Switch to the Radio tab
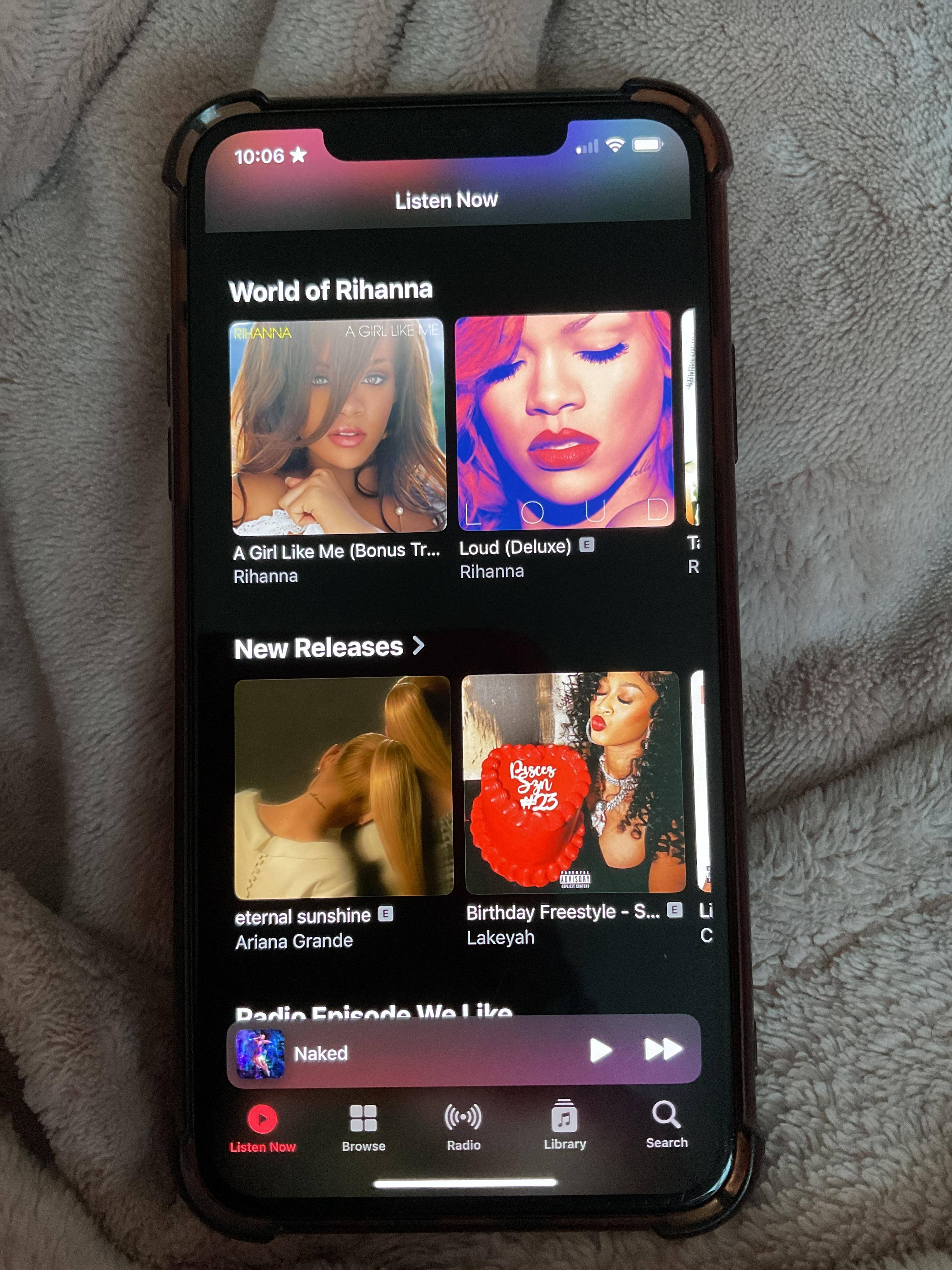The width and height of the screenshot is (952, 1270). pos(463,1126)
